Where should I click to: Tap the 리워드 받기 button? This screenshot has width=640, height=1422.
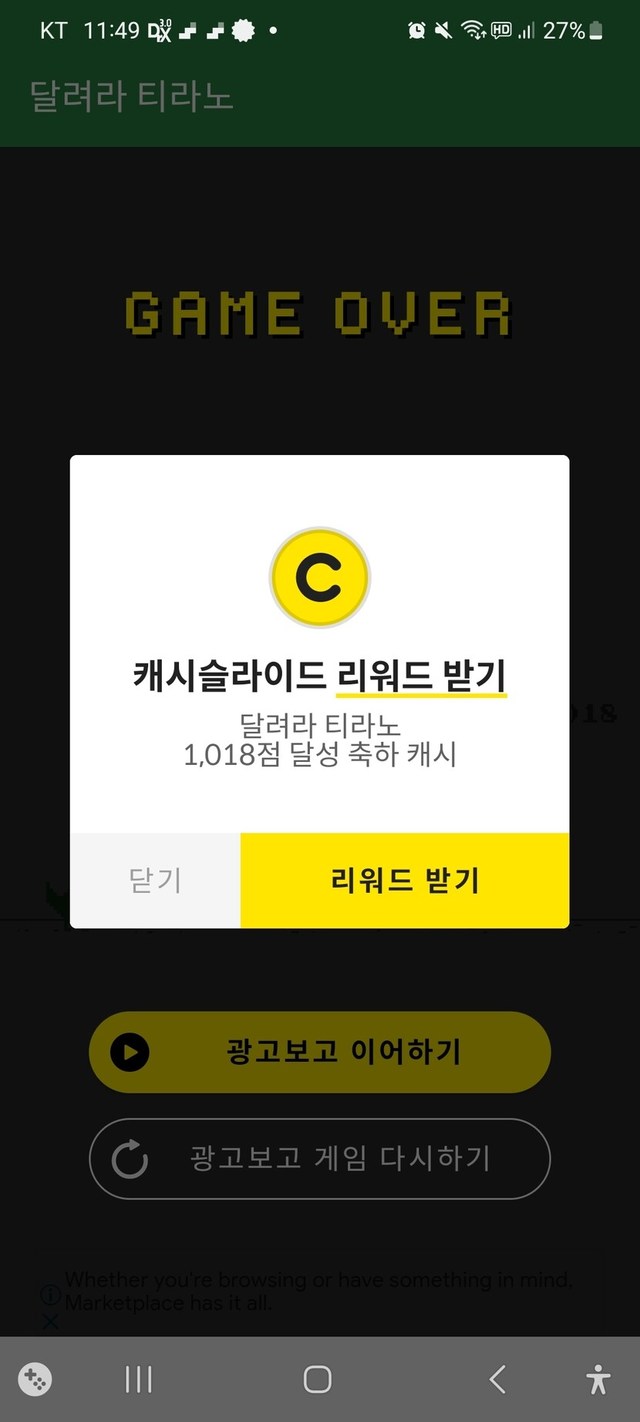click(404, 880)
